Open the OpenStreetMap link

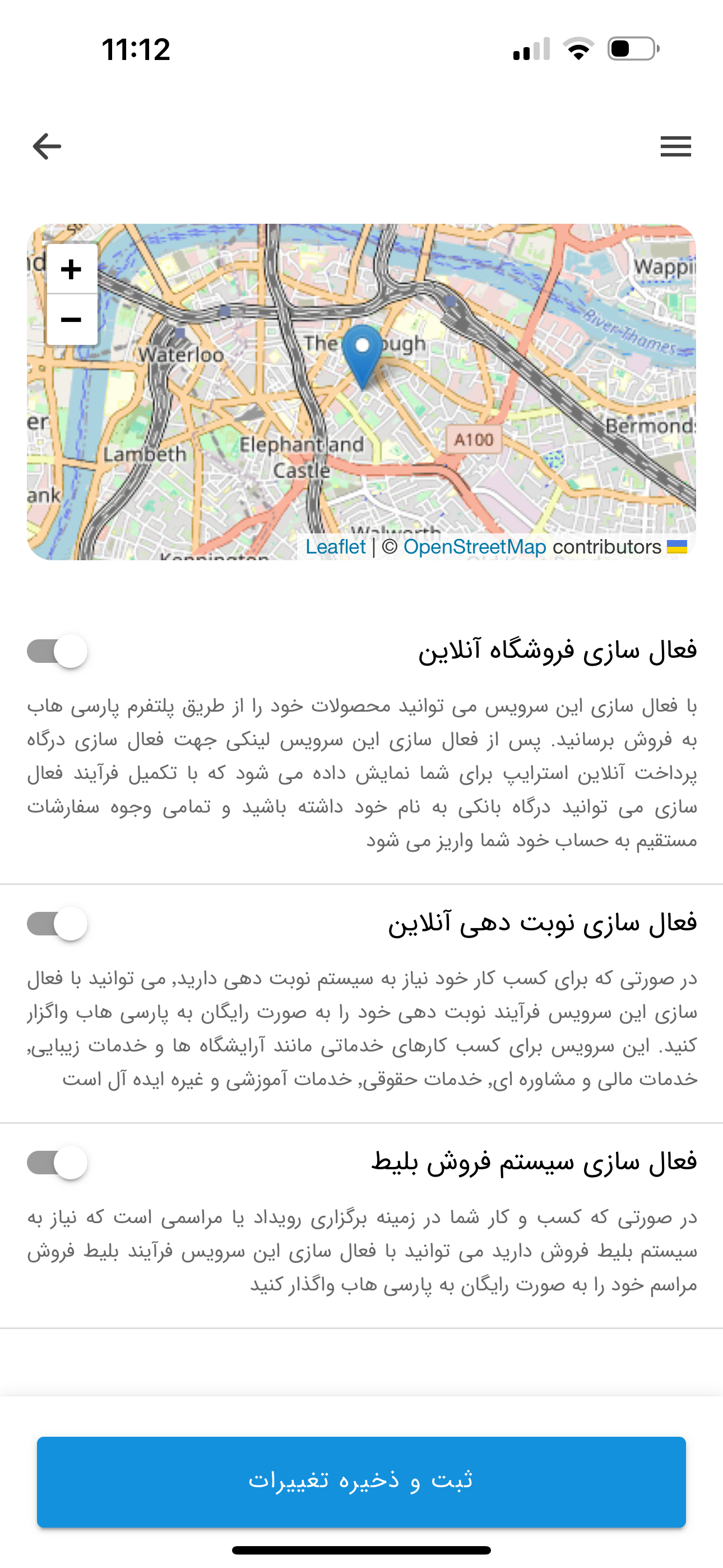475,547
